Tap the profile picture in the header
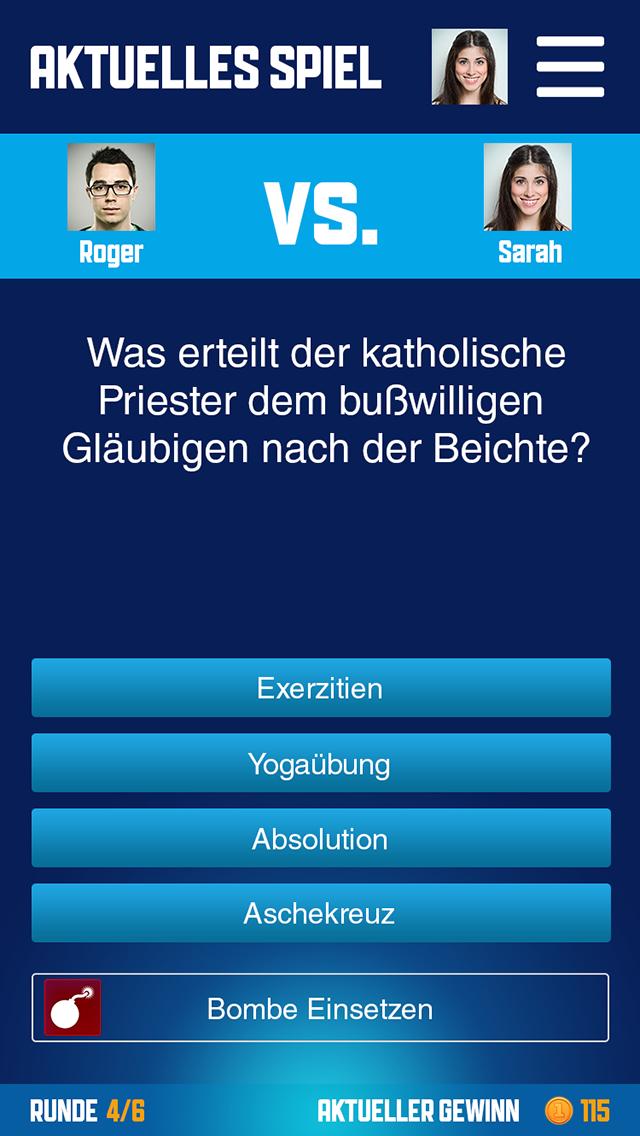 (x=469, y=67)
